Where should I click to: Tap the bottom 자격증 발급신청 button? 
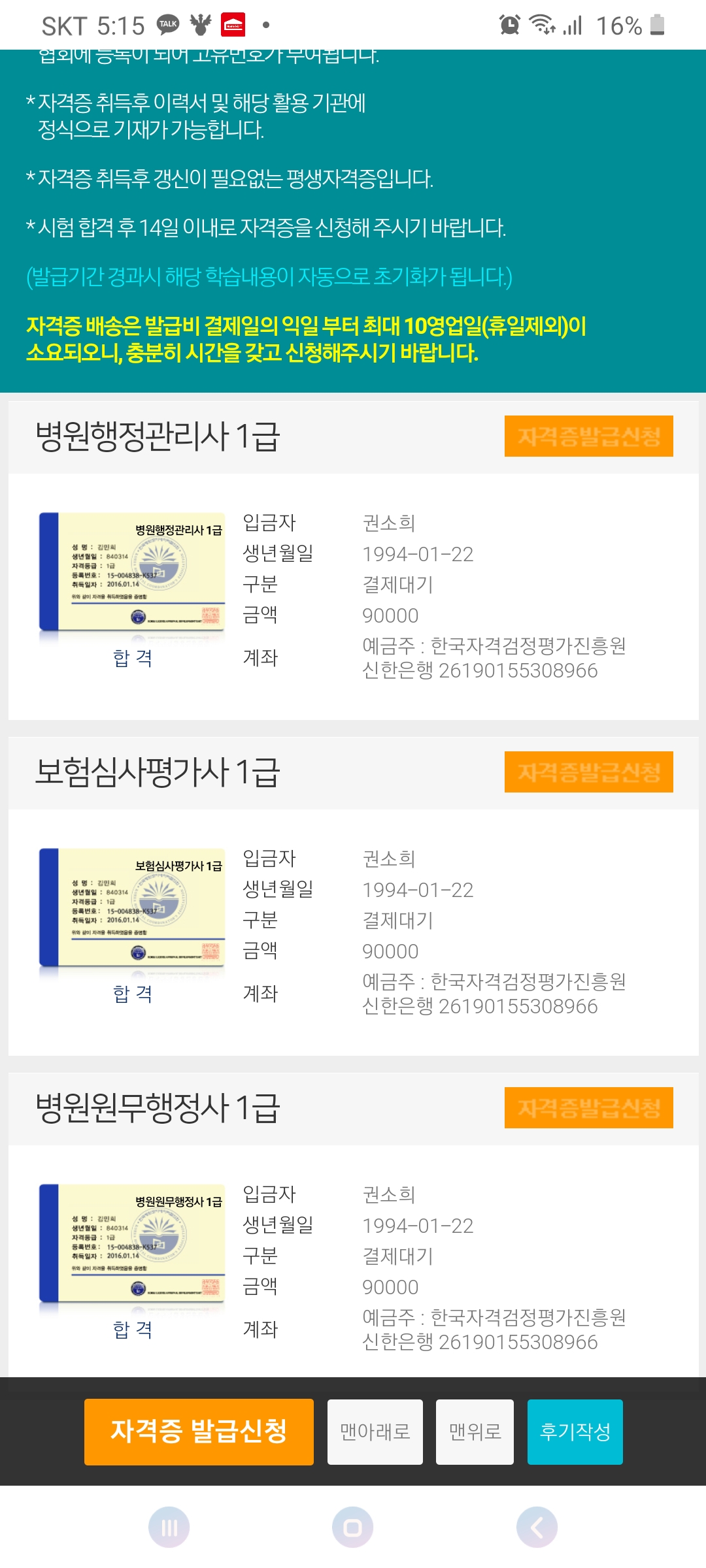199,1432
